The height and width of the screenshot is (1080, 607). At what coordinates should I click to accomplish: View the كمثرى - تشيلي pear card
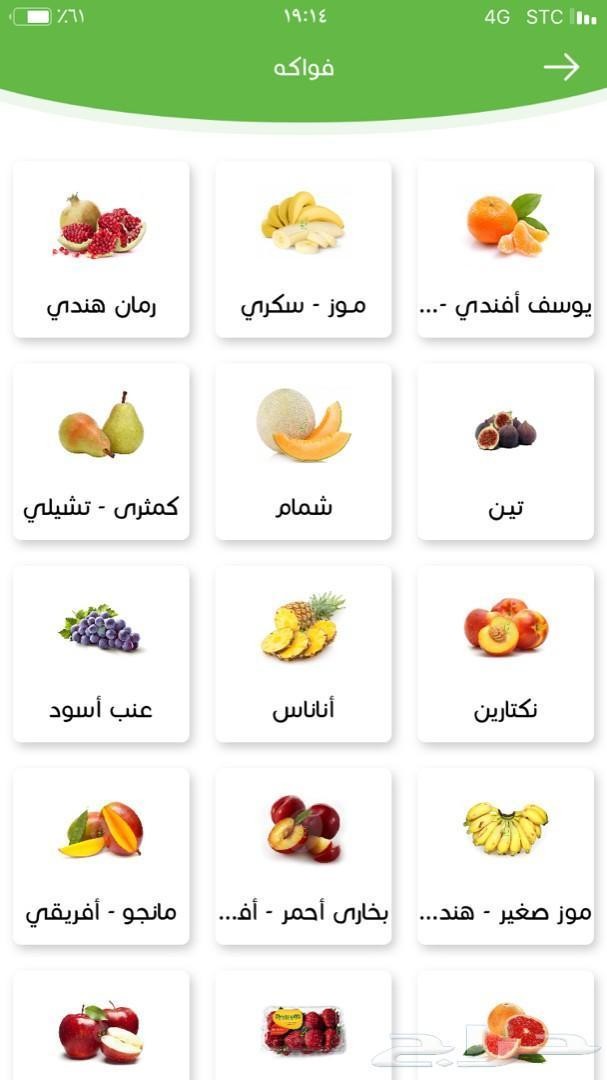pyautogui.click(x=101, y=451)
